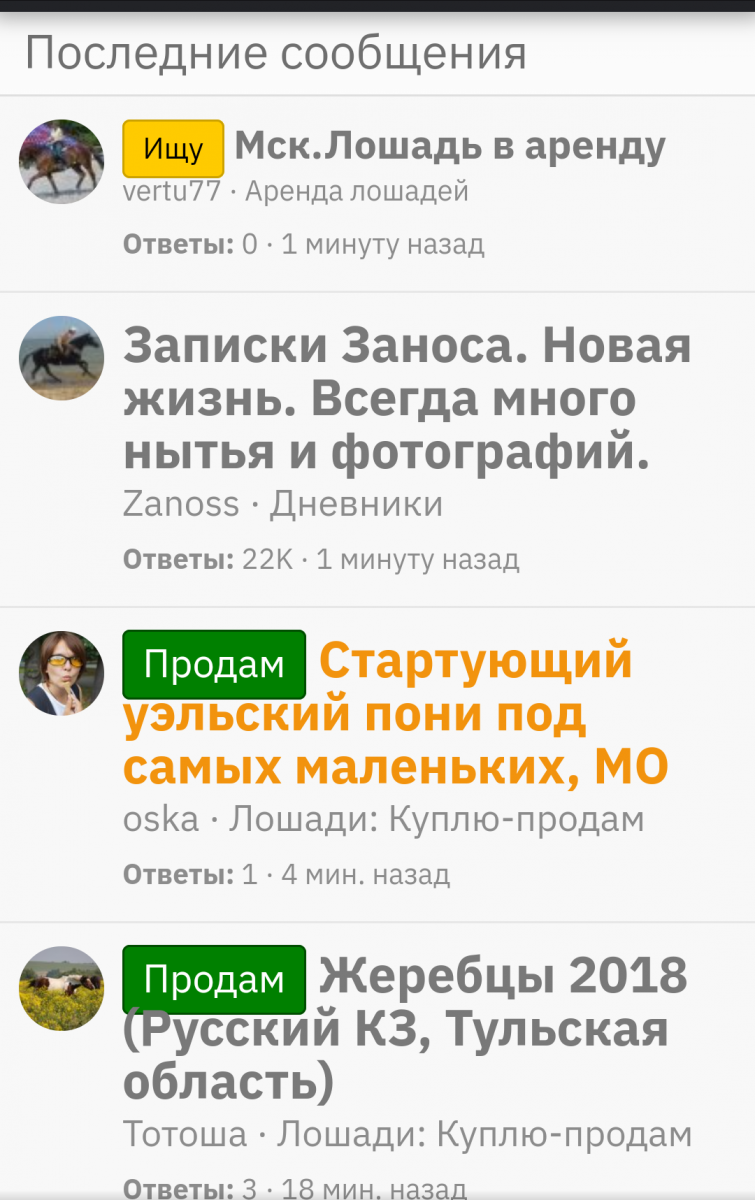Open thread 'Записки Заноса. Новая жизнь'
The image size is (755, 1200).
tap(407, 400)
